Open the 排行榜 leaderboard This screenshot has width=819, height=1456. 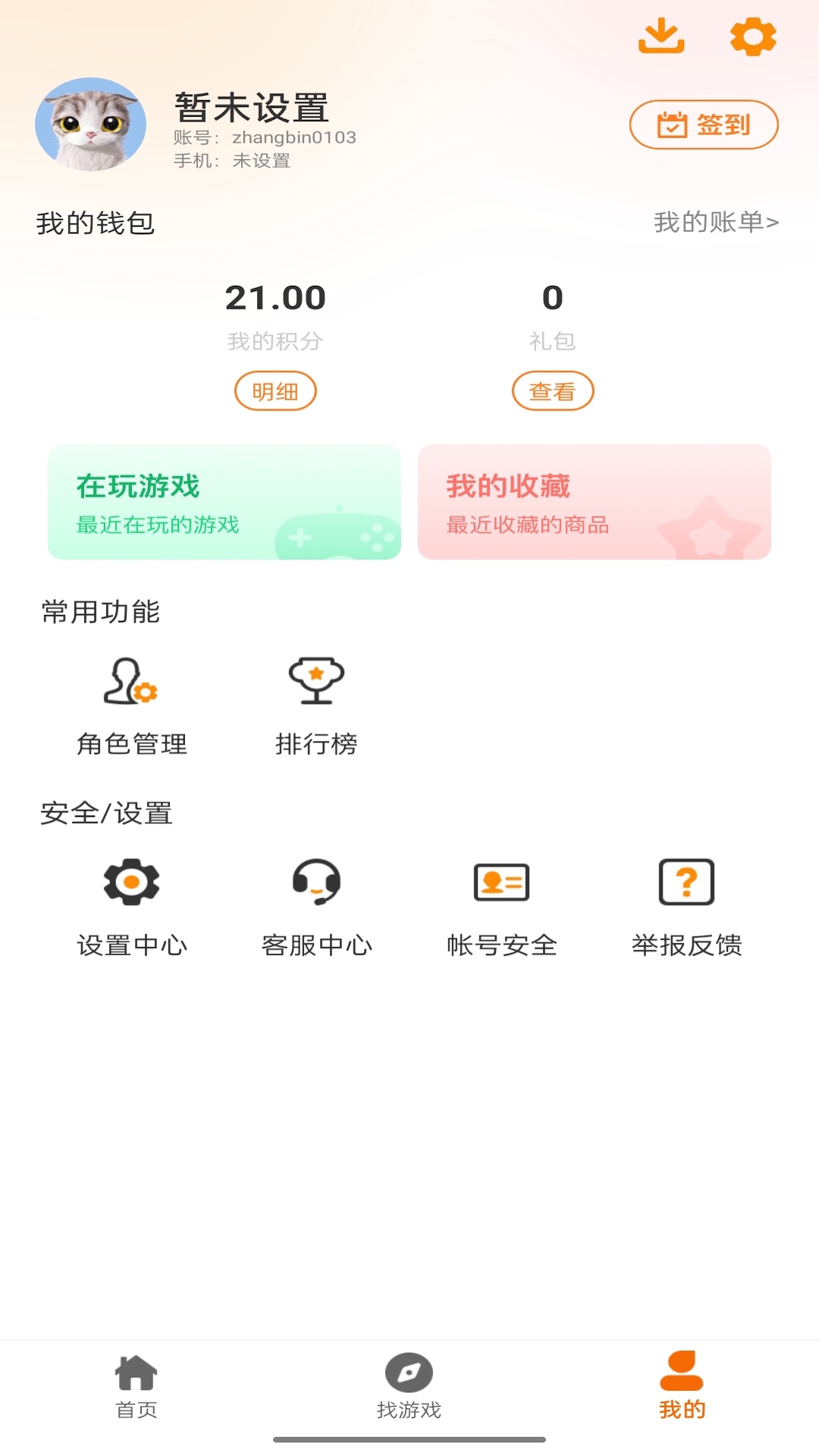tap(316, 705)
